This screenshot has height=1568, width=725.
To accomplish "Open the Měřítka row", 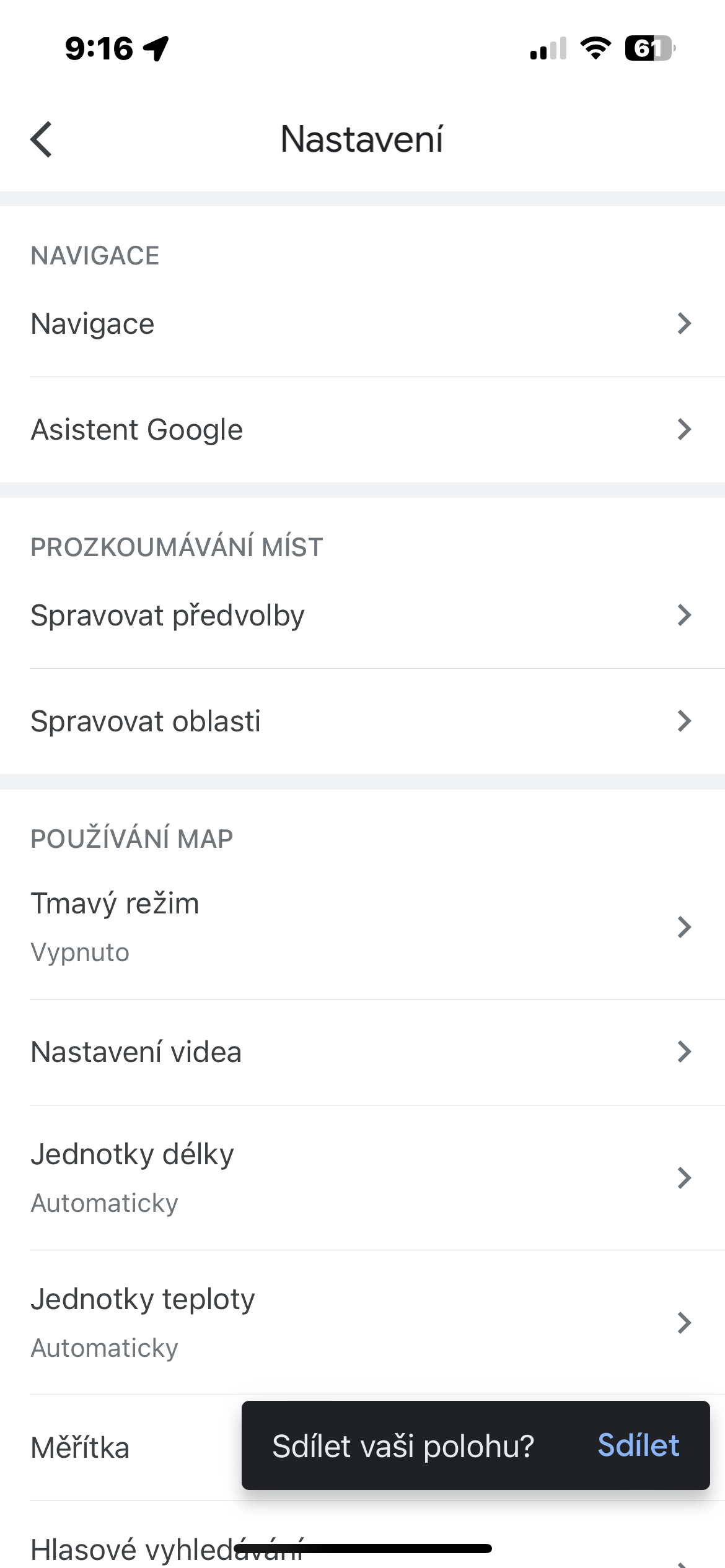I will 124,1448.
